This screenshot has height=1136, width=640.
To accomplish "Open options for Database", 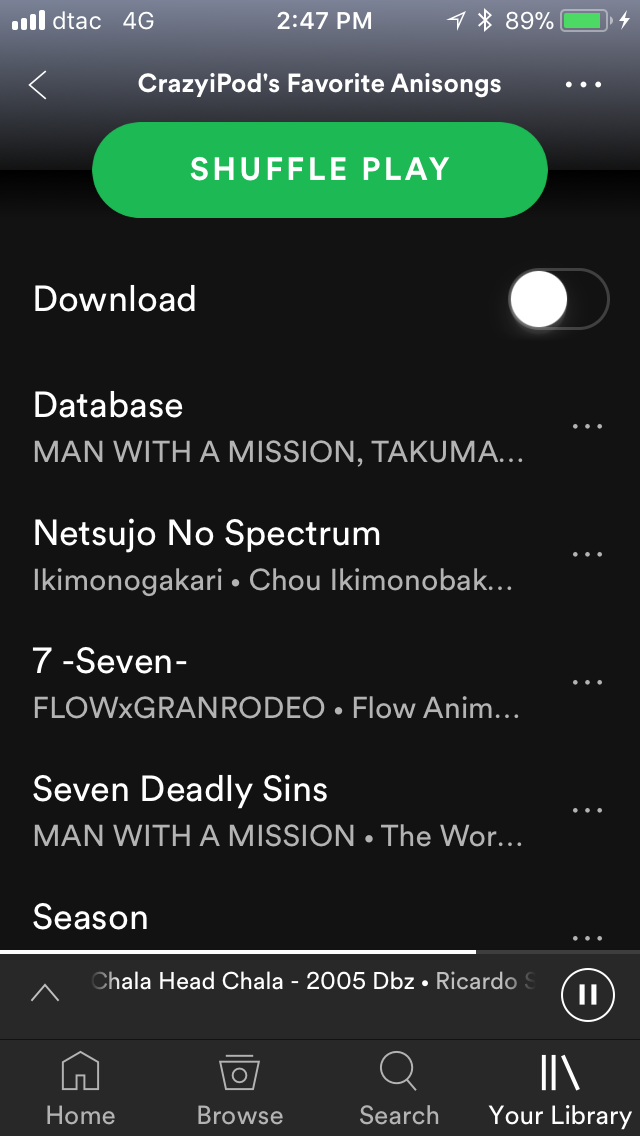I will pyautogui.click(x=587, y=427).
